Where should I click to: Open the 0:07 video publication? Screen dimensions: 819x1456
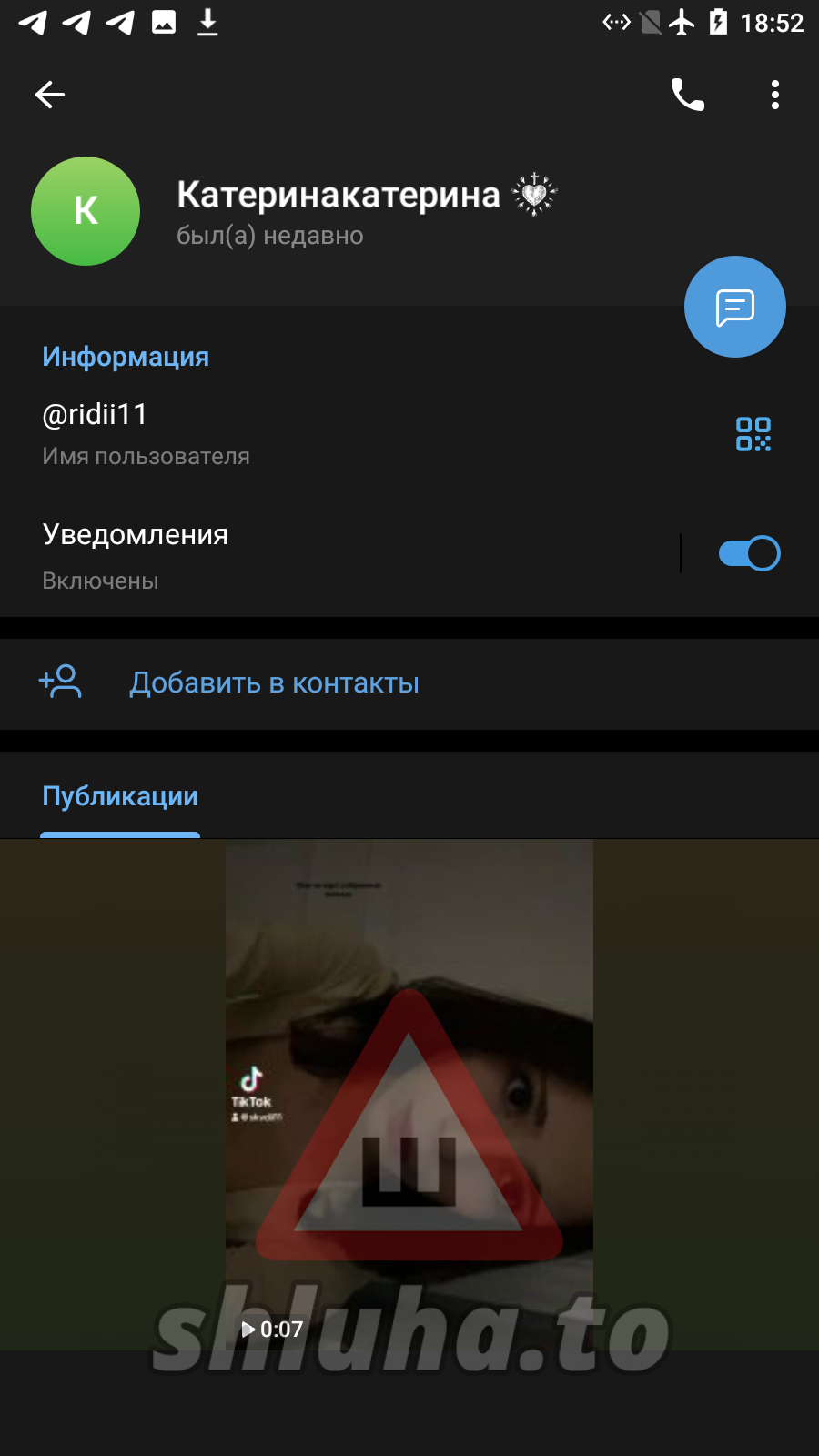click(x=409, y=1092)
